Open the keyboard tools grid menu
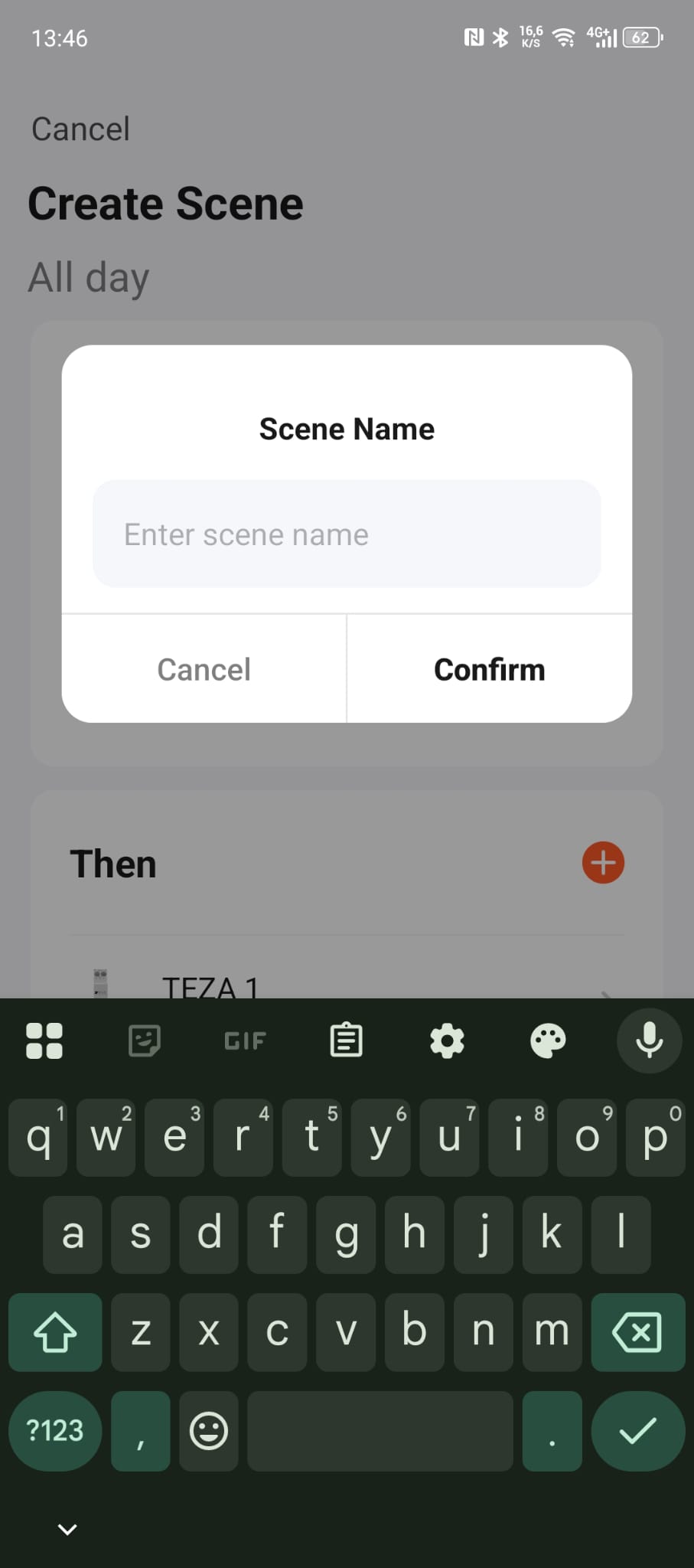 44,1040
